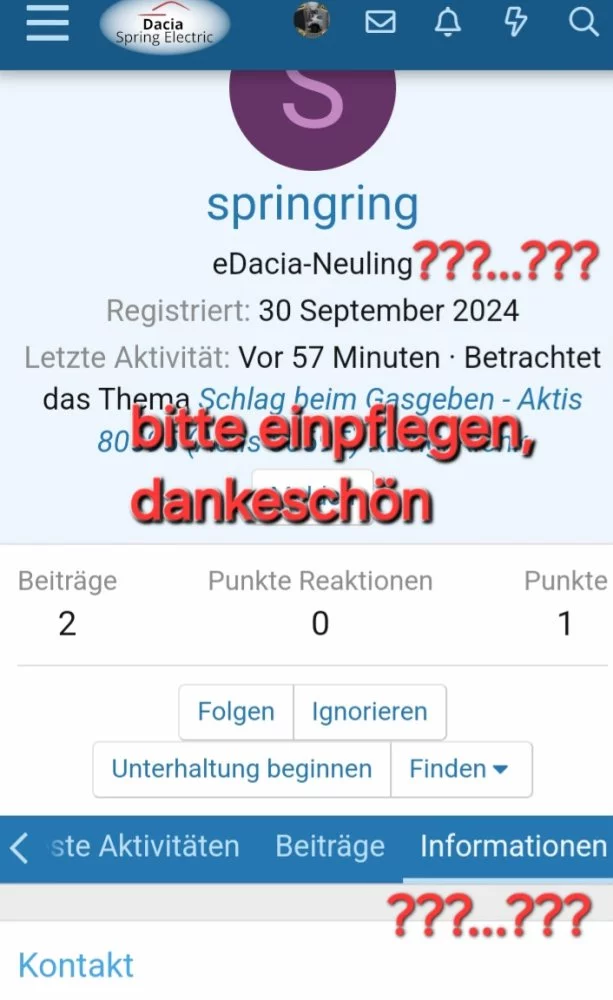Tap the left arrow of the tab bar
This screenshot has height=1000, width=613.
pos(19,848)
